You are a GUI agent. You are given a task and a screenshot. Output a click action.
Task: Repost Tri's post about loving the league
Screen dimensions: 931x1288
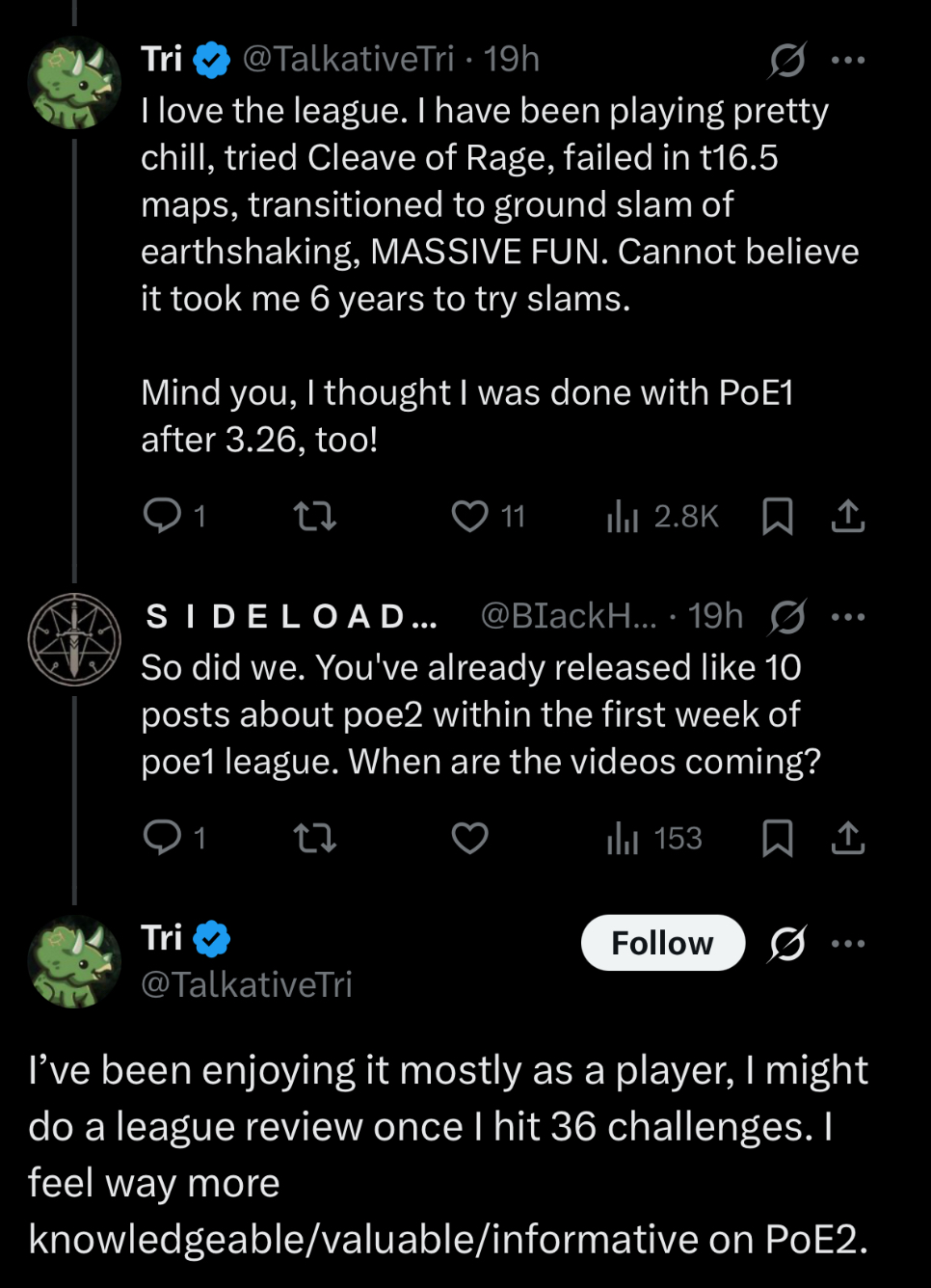point(315,516)
